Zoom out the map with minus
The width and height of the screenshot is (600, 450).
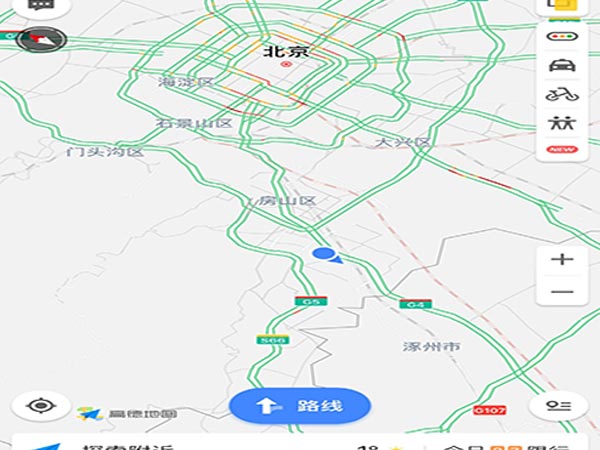coord(563,292)
